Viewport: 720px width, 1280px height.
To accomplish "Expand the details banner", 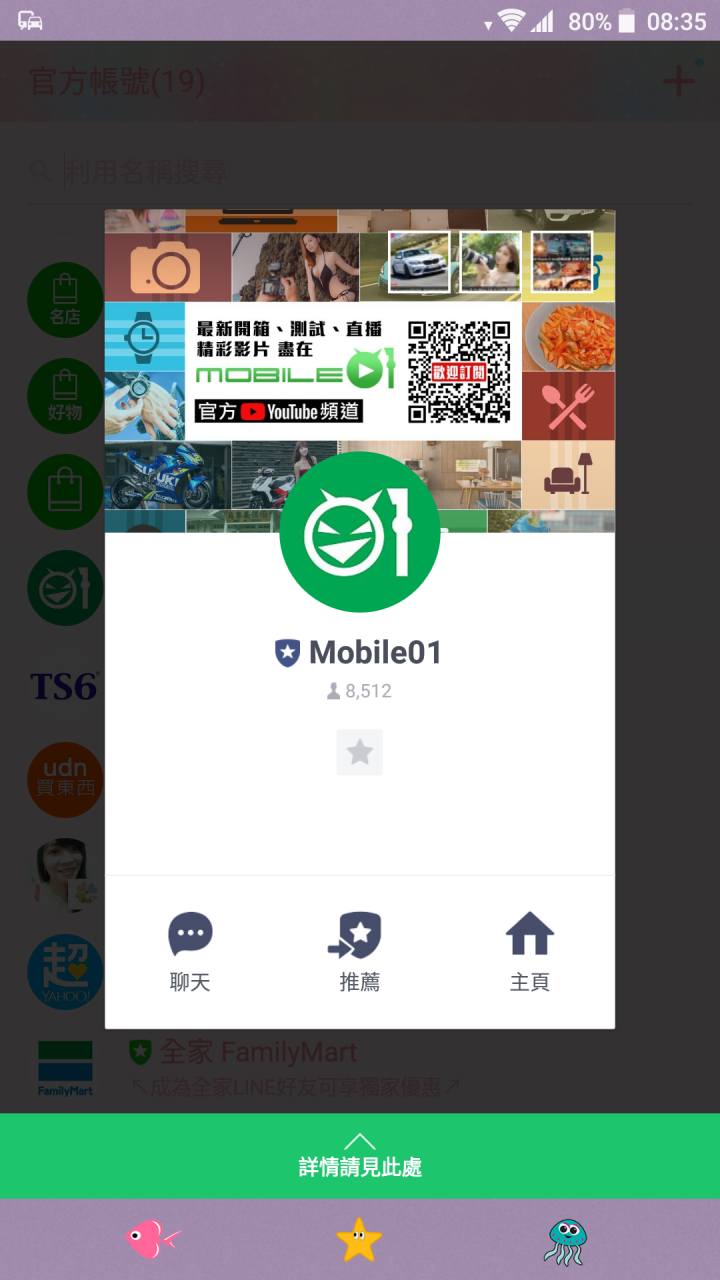I will point(359,1155).
